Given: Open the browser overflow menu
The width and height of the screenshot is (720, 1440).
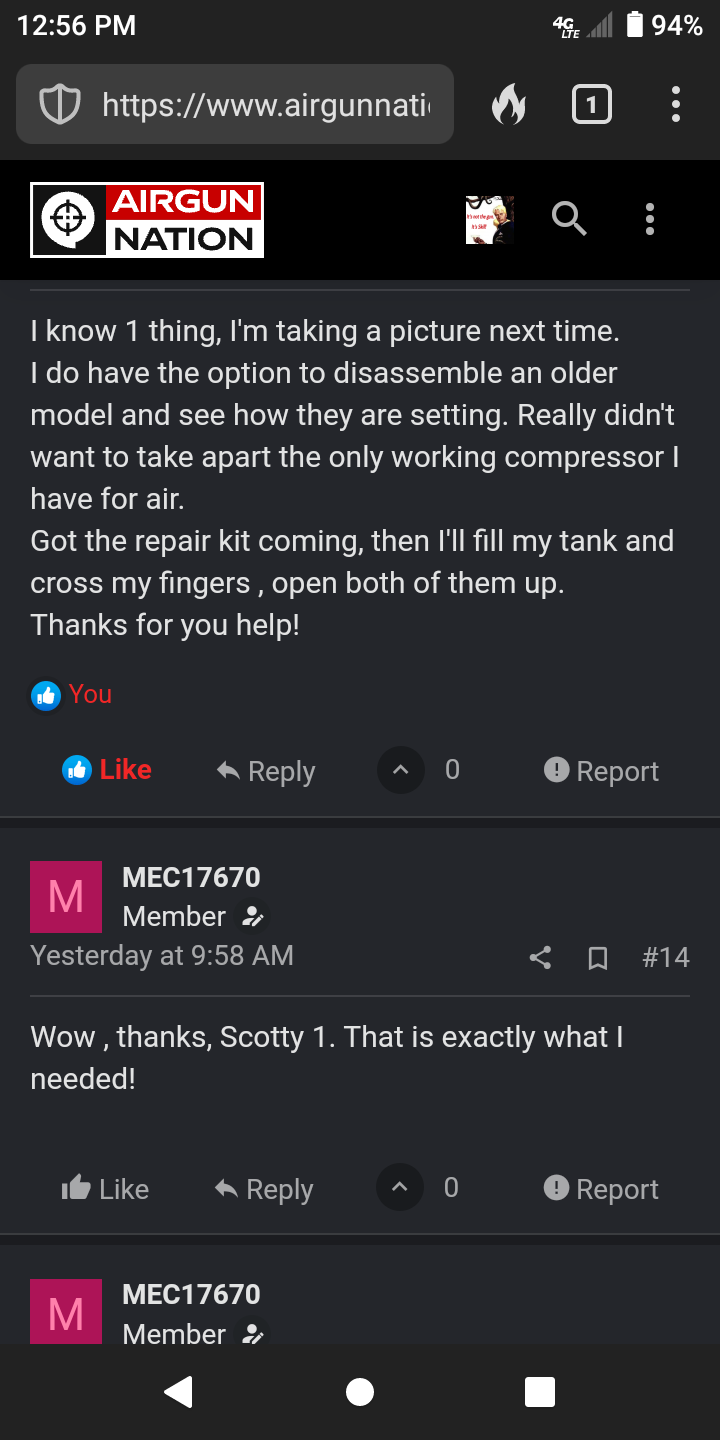Looking at the screenshot, I should 676,104.
